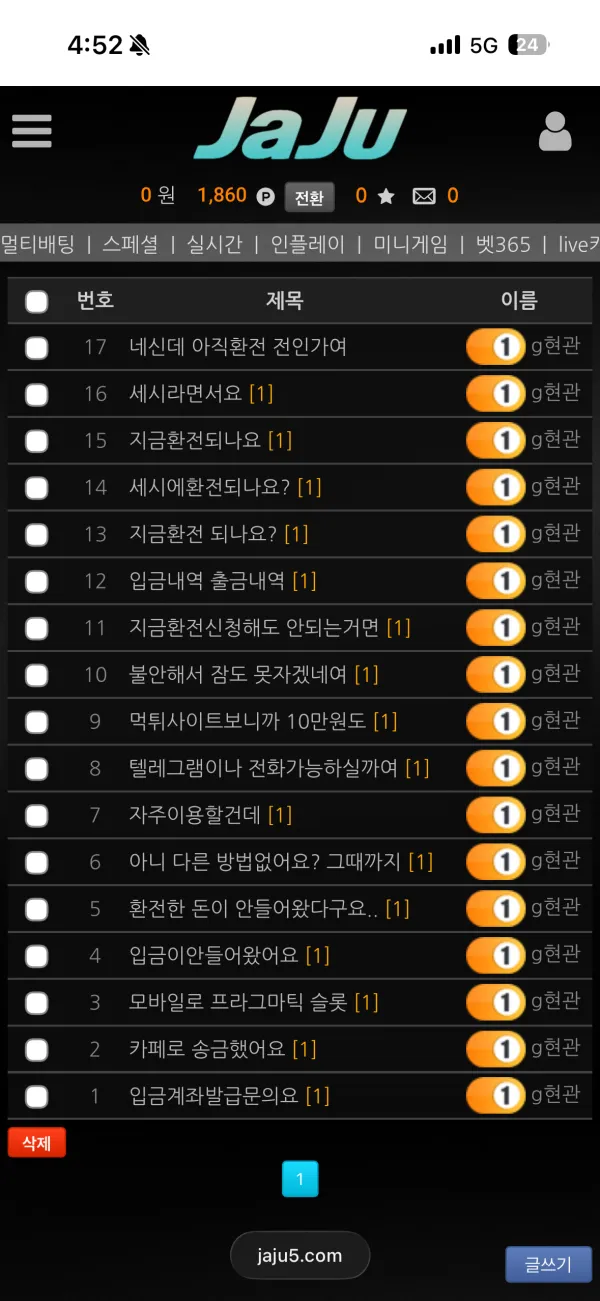Open post 불안해서 잠도 못자겠네여
600x1301 pixels.
coord(238,675)
